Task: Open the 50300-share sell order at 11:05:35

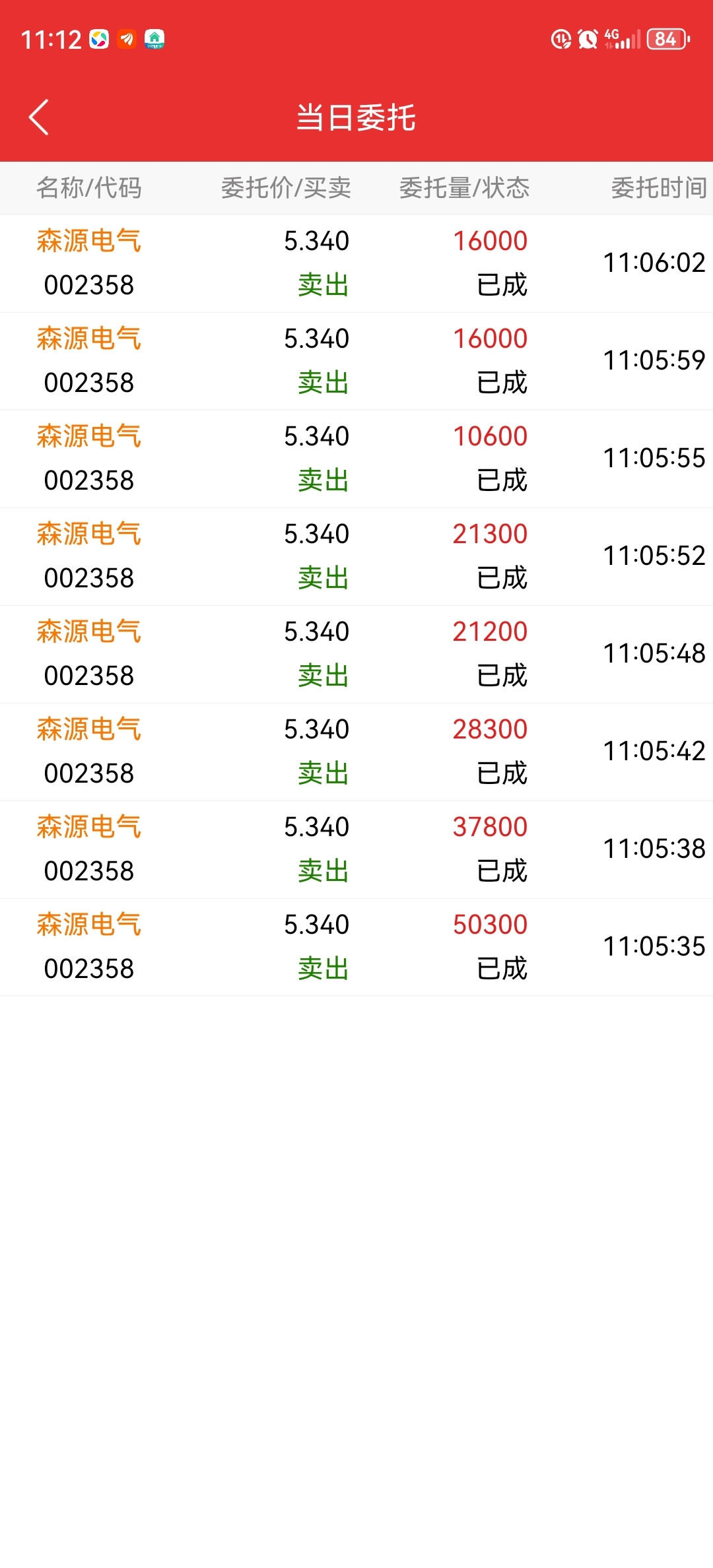Action: click(356, 947)
